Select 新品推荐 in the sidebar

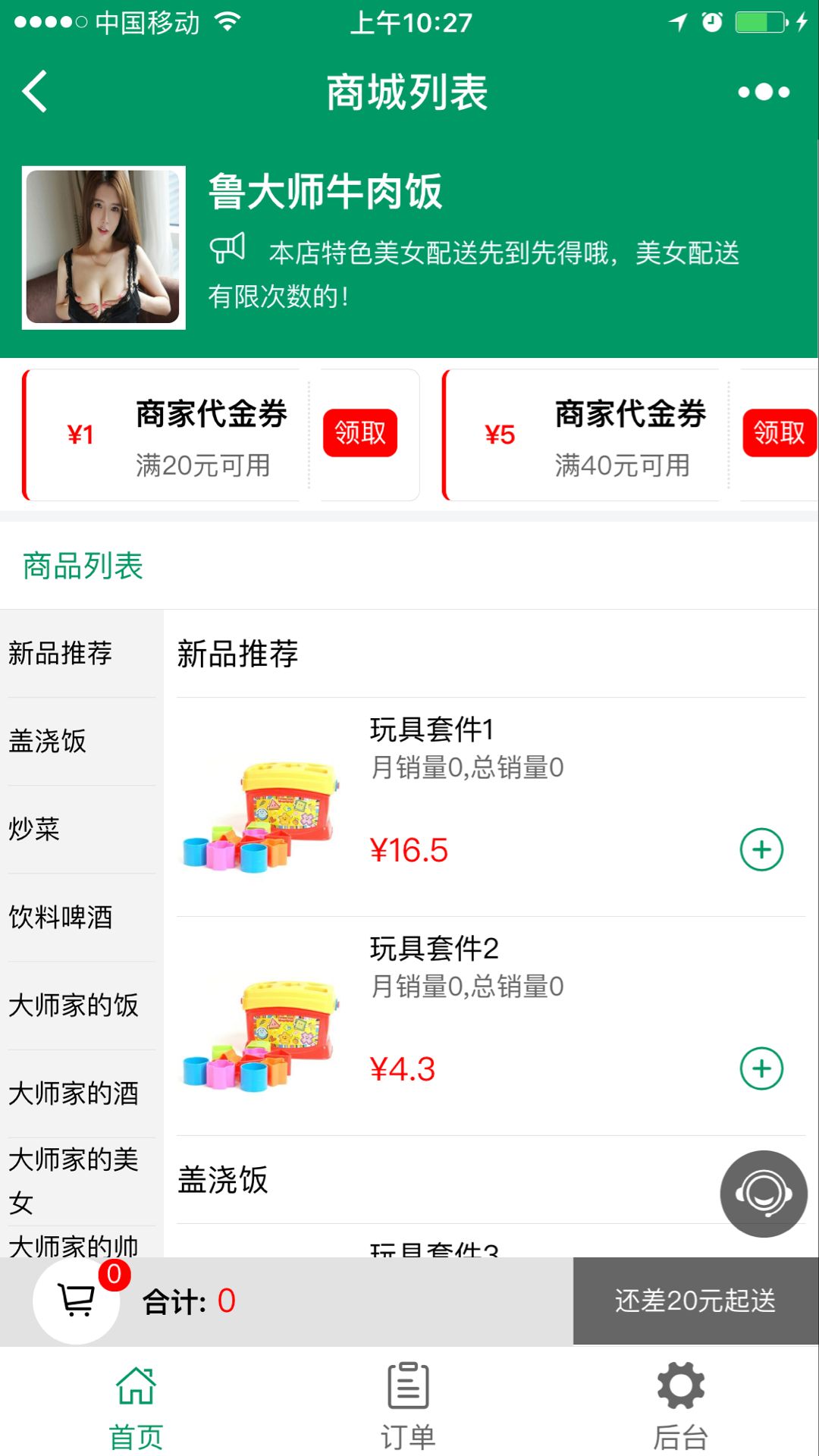click(x=61, y=653)
